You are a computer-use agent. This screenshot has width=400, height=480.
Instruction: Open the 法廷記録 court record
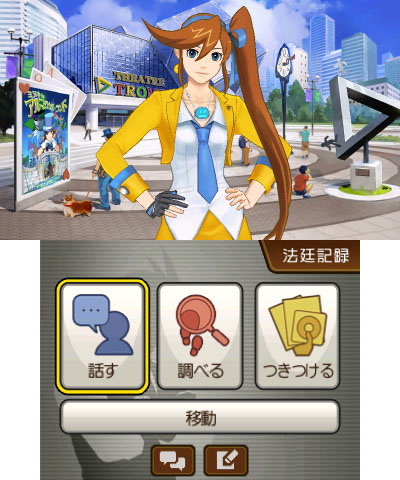tap(312, 256)
